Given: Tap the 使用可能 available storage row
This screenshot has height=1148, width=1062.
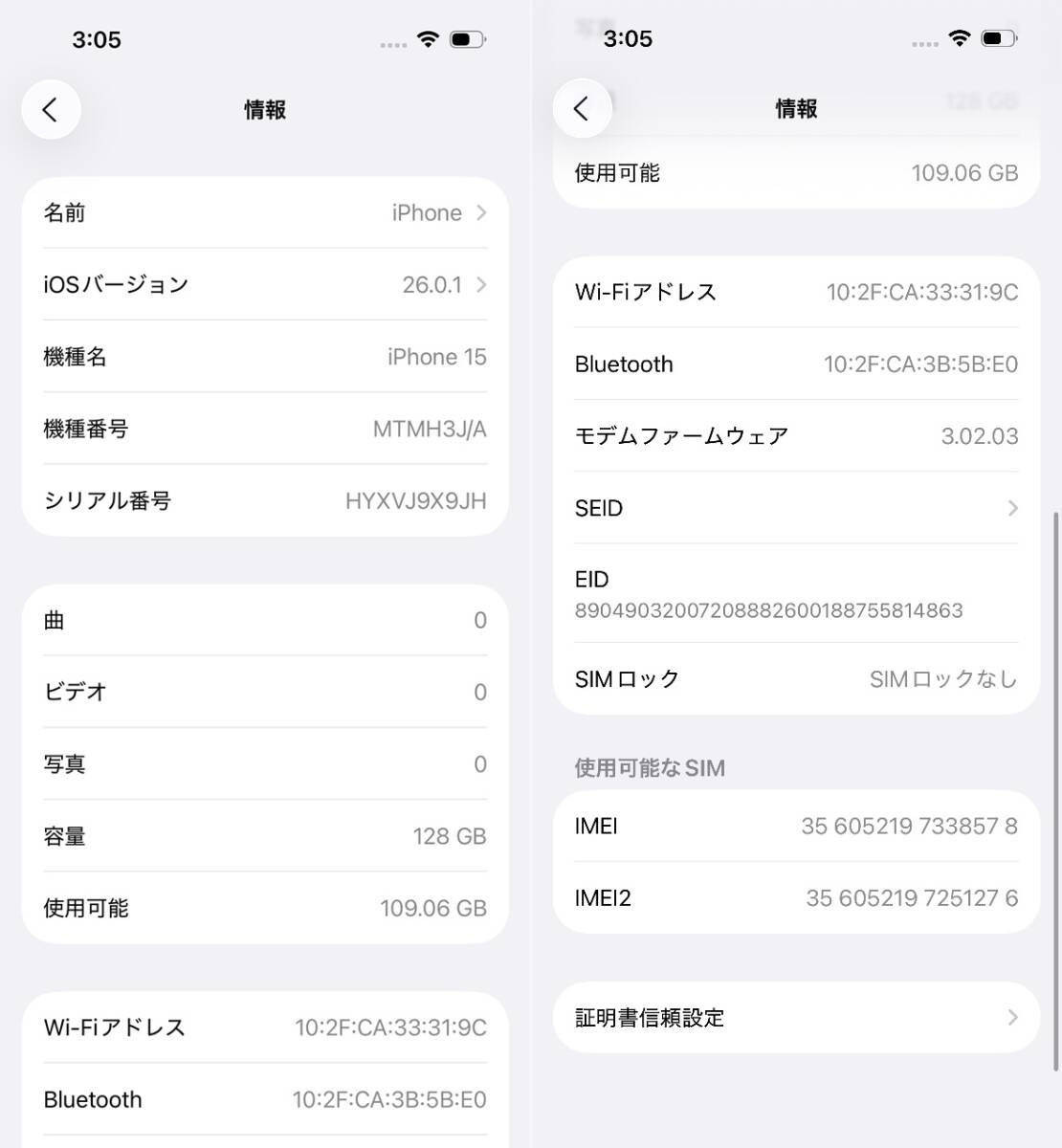Looking at the screenshot, I should [264, 908].
